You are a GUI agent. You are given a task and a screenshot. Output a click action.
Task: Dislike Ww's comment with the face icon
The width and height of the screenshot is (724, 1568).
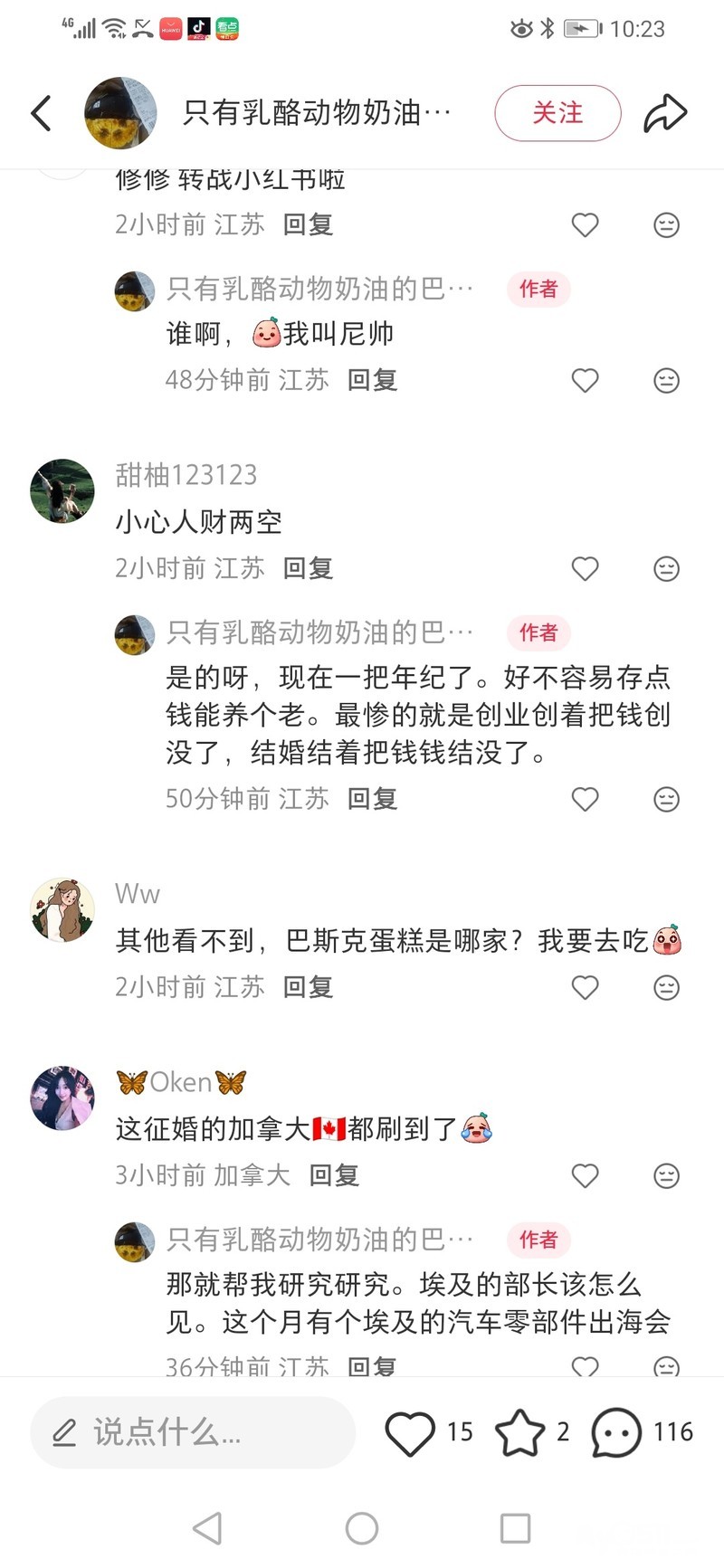pyautogui.click(x=666, y=987)
